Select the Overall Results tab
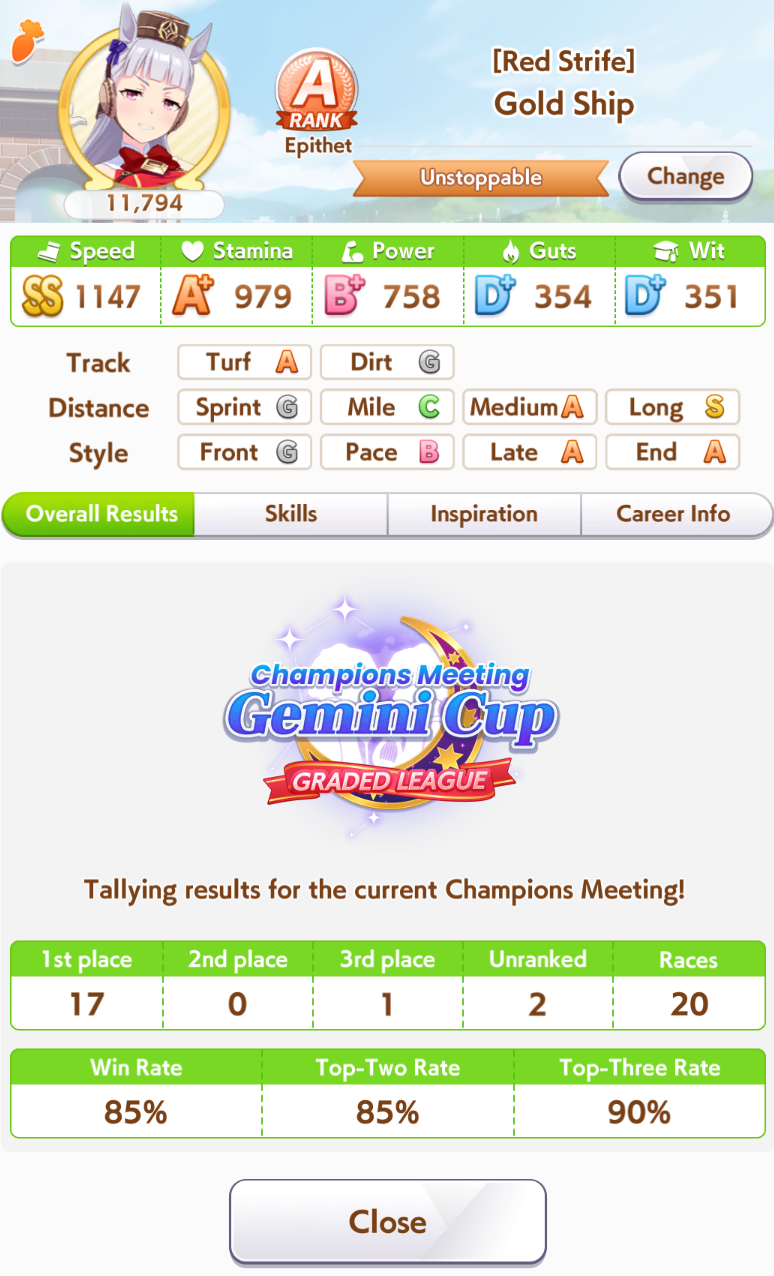The image size is (774, 1276). coord(101,514)
